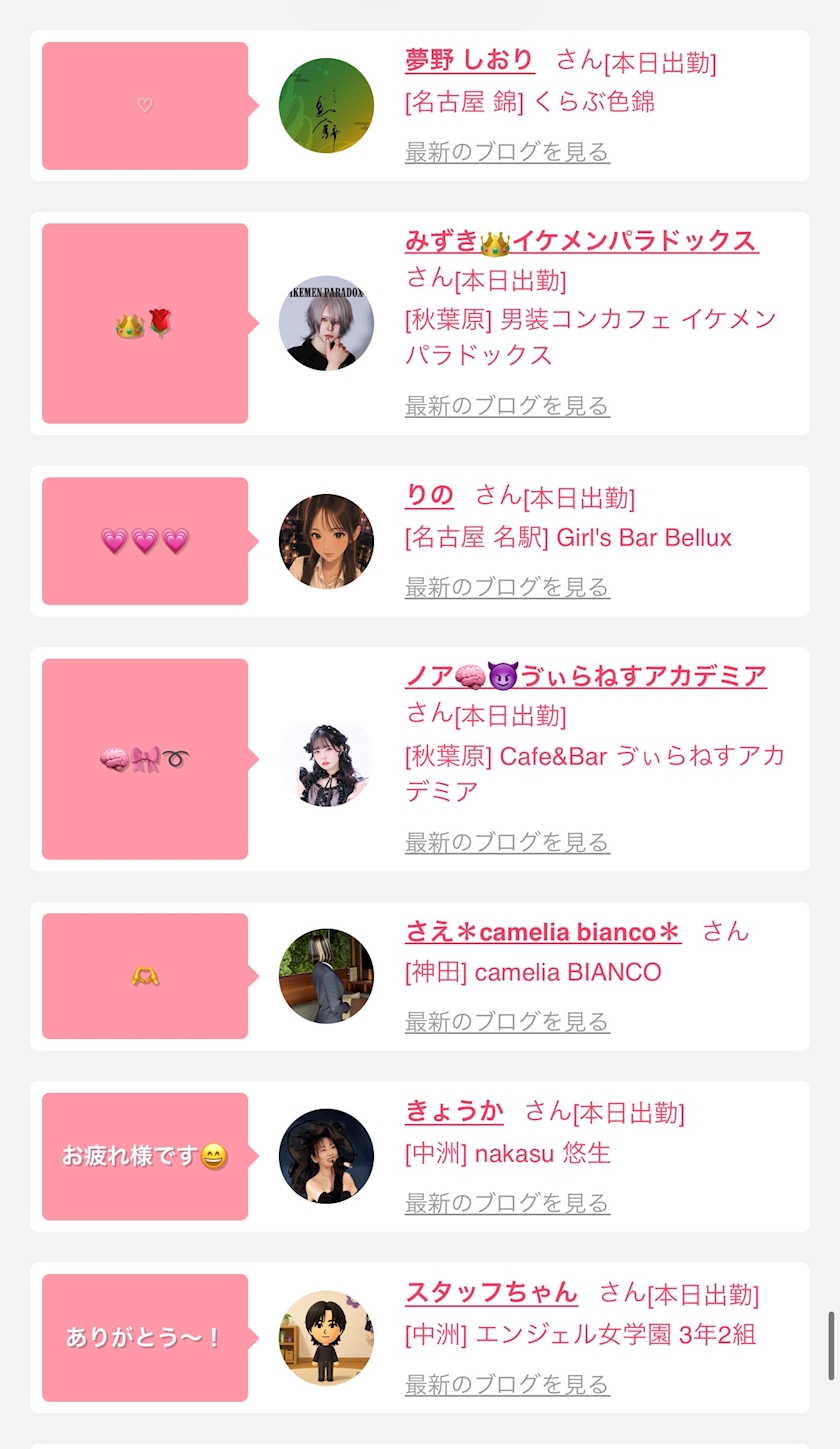Open りの's profile link
Screen dimensions: 840x1449
tap(430, 495)
